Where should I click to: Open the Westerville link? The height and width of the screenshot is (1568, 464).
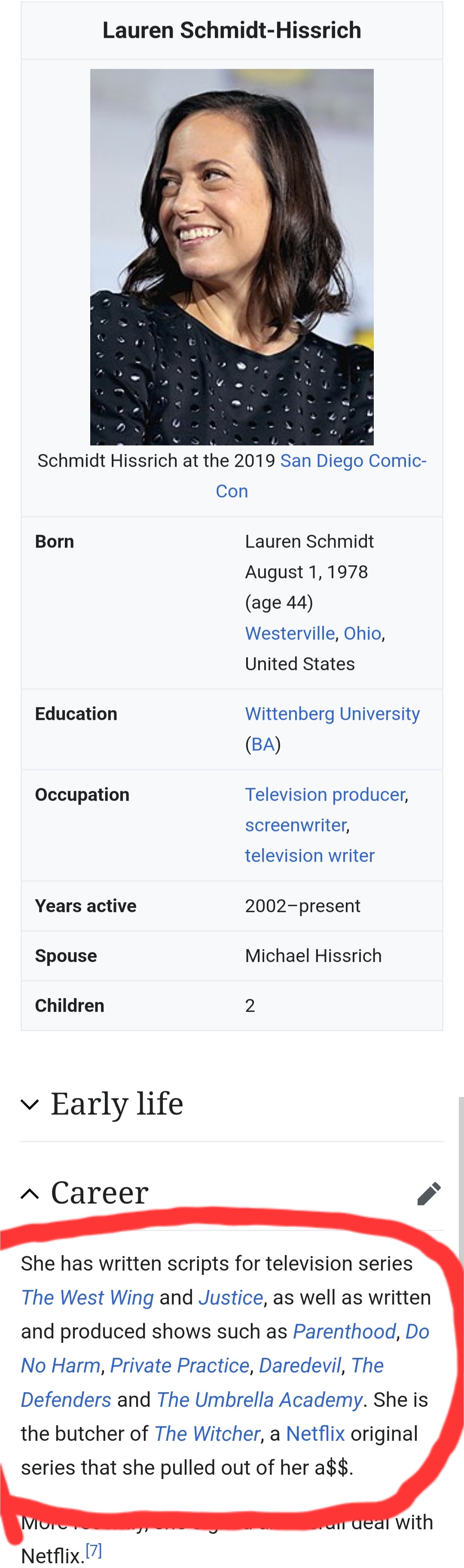(x=290, y=633)
